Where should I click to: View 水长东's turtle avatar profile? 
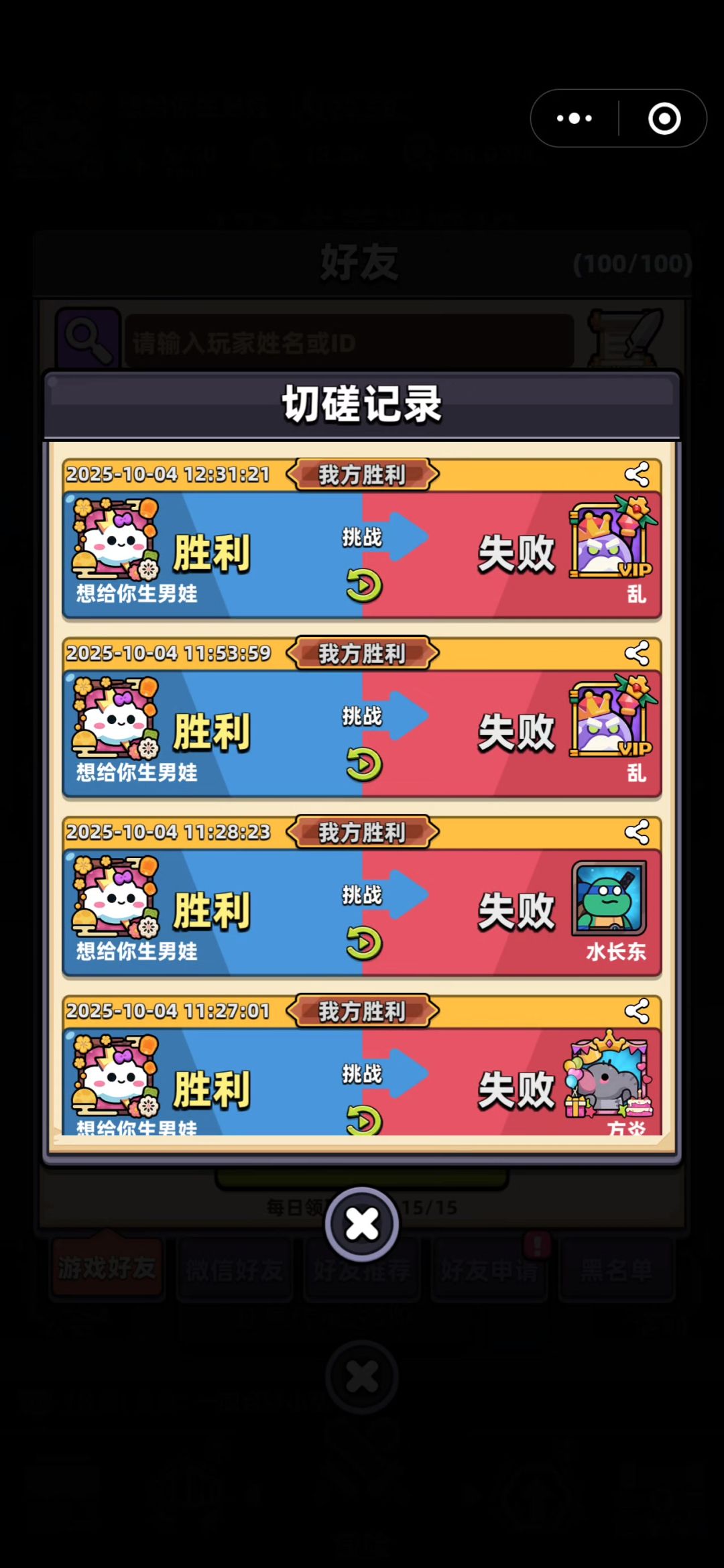pyautogui.click(x=609, y=898)
